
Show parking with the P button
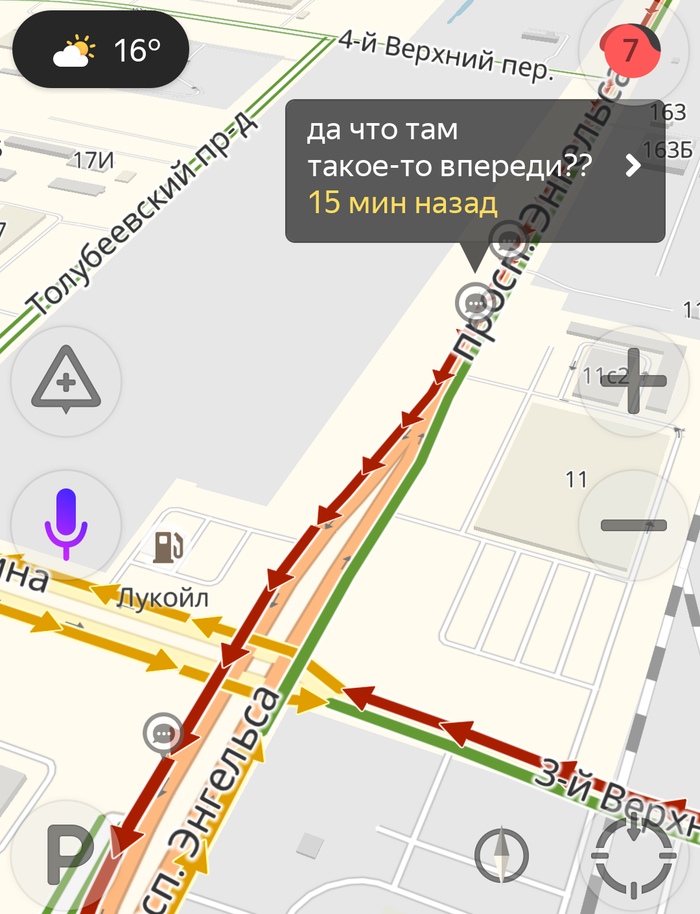click(68, 854)
